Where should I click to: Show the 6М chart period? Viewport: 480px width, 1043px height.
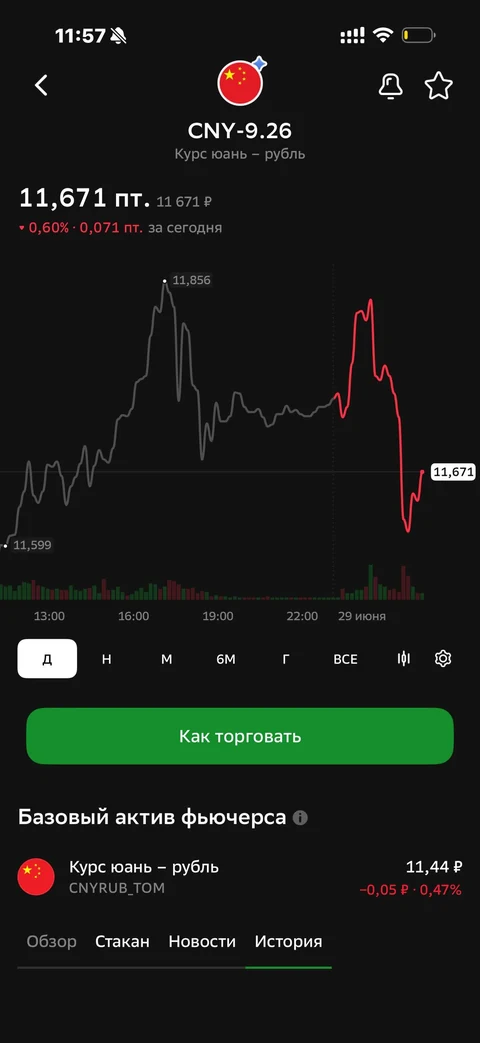226,659
